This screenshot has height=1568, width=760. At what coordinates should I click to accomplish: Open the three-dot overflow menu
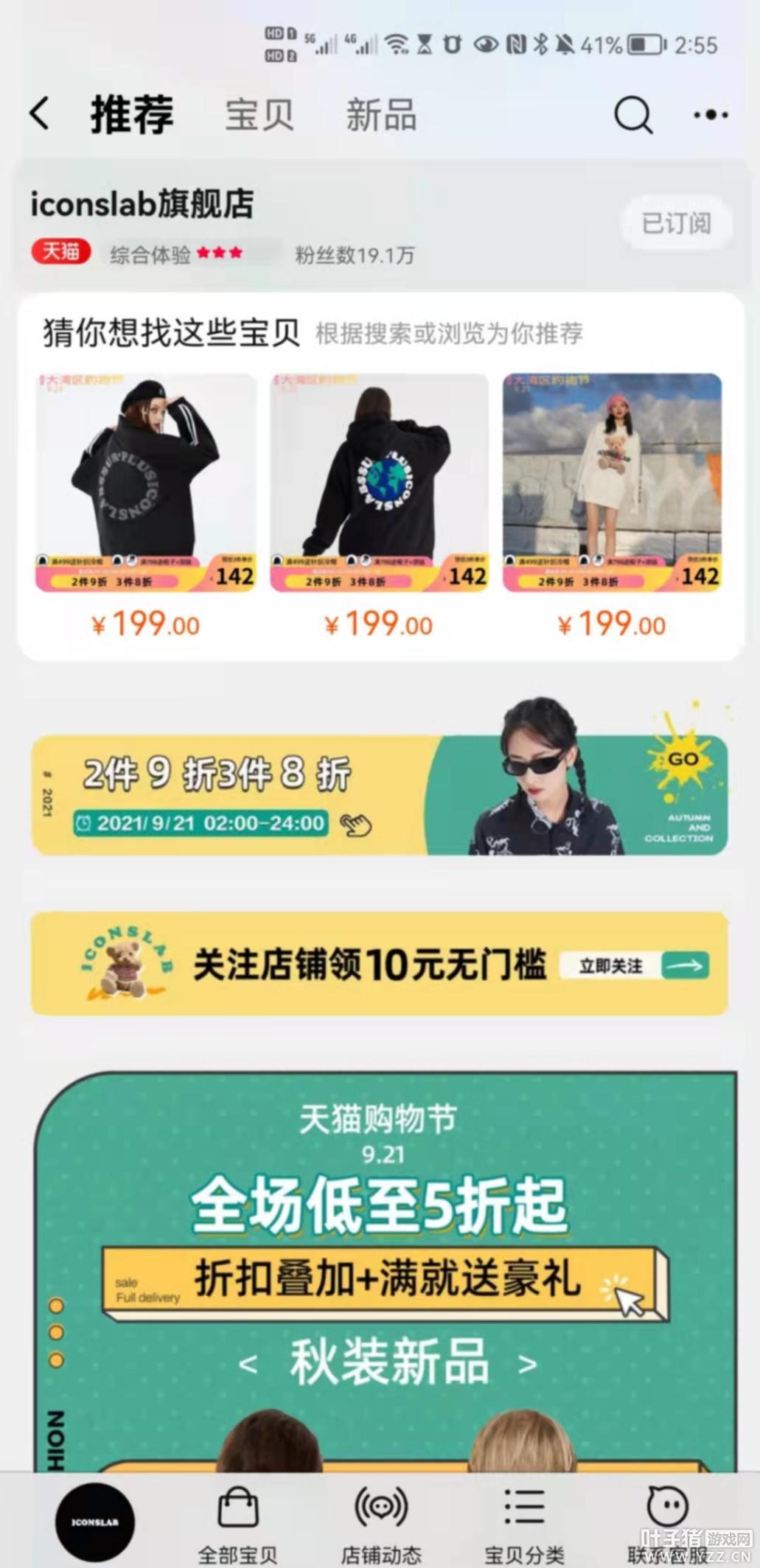[x=711, y=114]
